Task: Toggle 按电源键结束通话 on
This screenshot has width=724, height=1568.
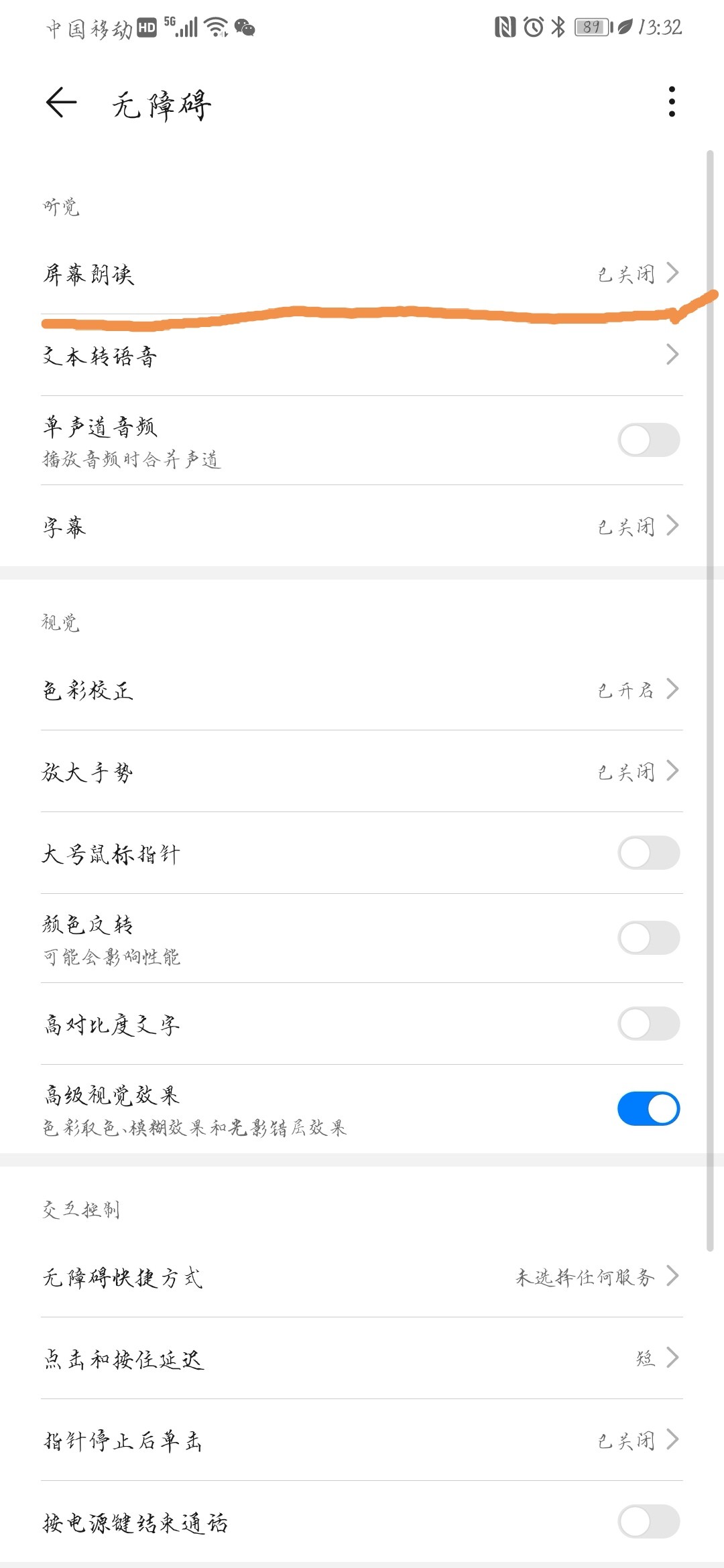Action: (x=648, y=1522)
